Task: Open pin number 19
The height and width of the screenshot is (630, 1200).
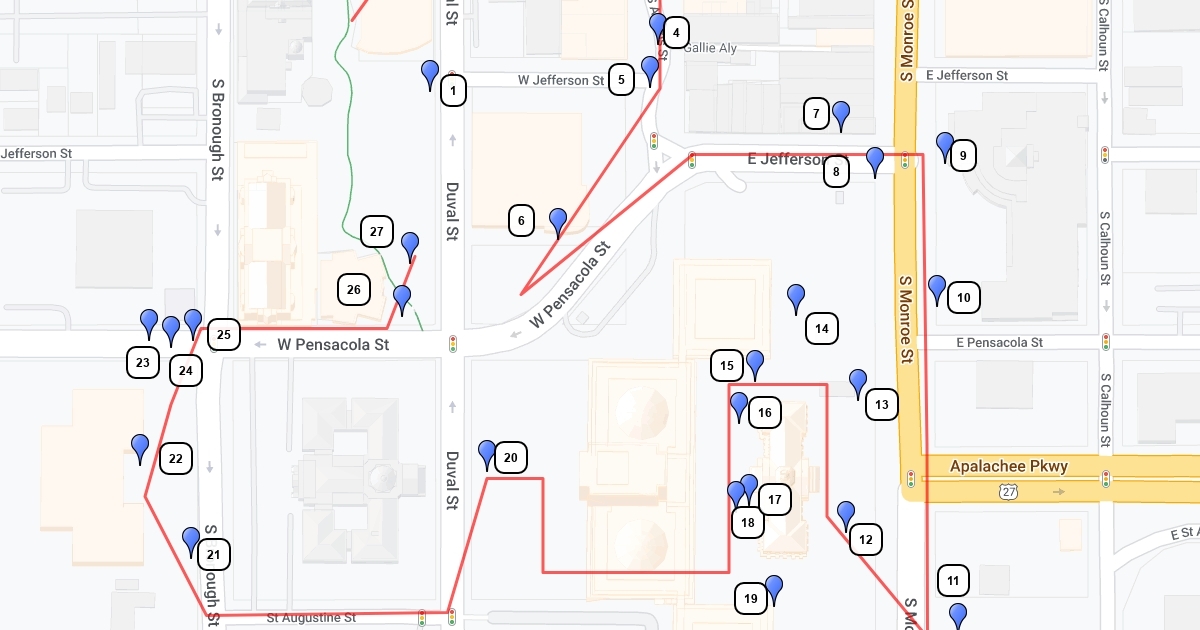Action: tap(773, 589)
